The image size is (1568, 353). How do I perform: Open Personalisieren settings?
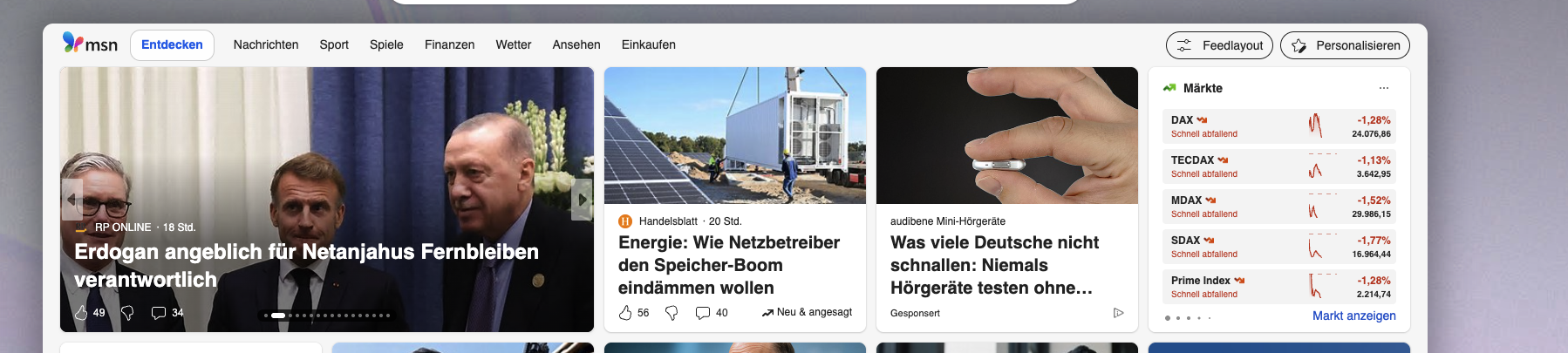1345,45
